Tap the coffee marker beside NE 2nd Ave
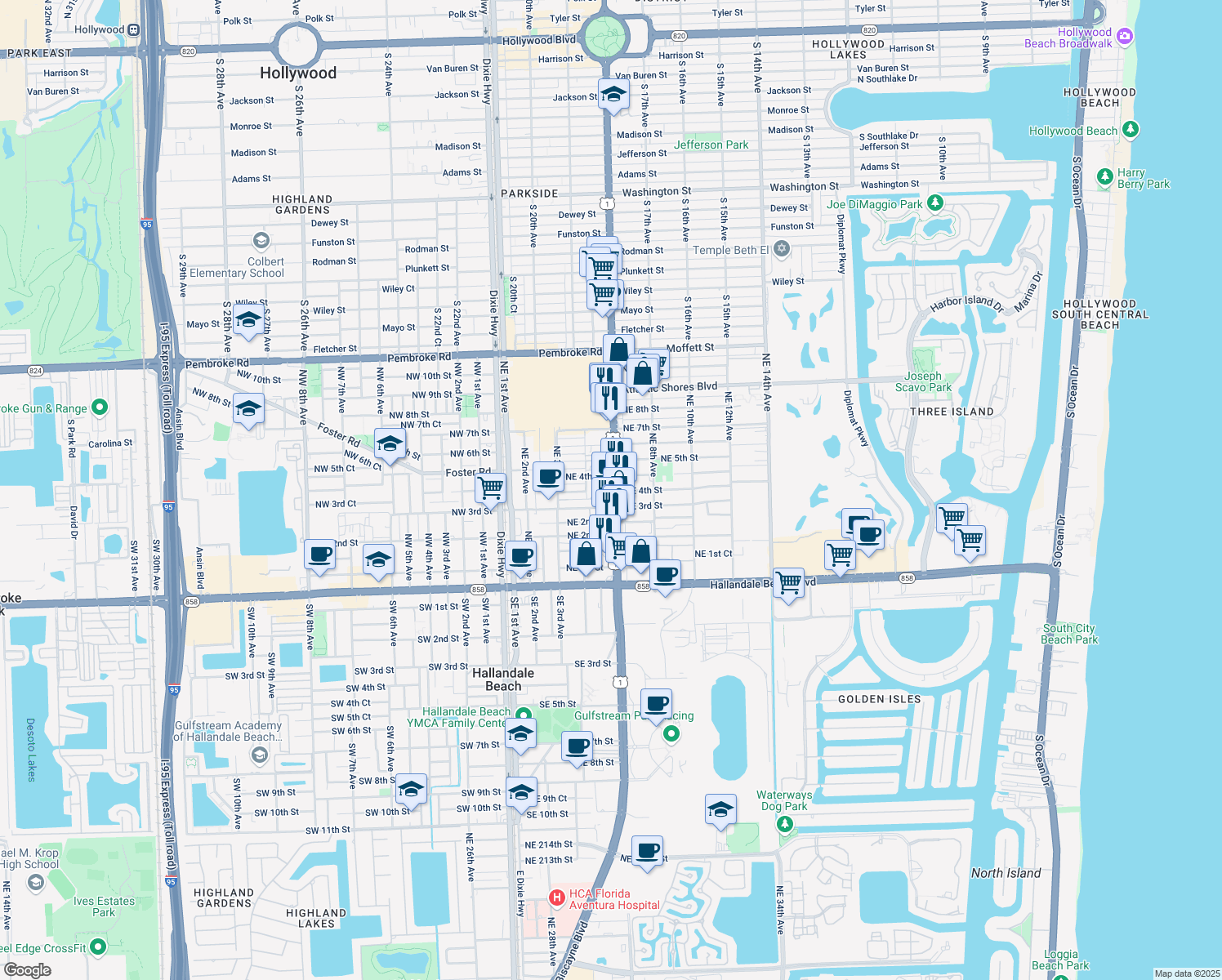Viewport: 1222px width, 980px height. [548, 477]
